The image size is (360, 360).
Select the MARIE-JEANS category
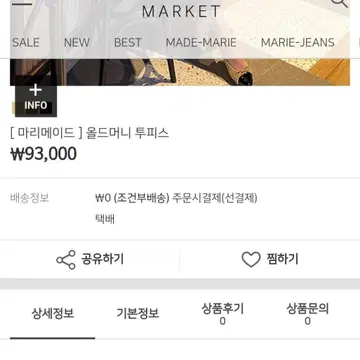coord(298,43)
